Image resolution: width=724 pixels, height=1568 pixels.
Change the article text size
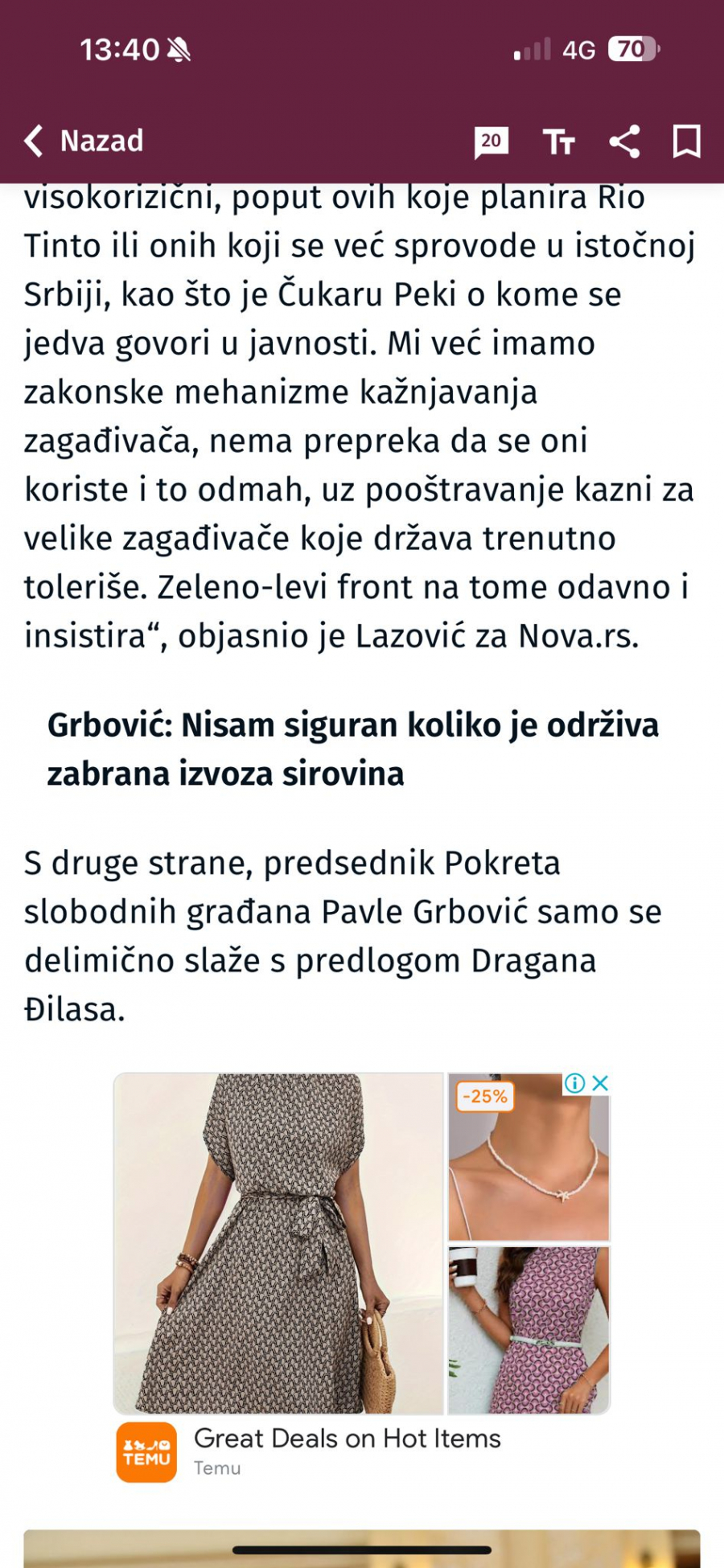tap(558, 142)
